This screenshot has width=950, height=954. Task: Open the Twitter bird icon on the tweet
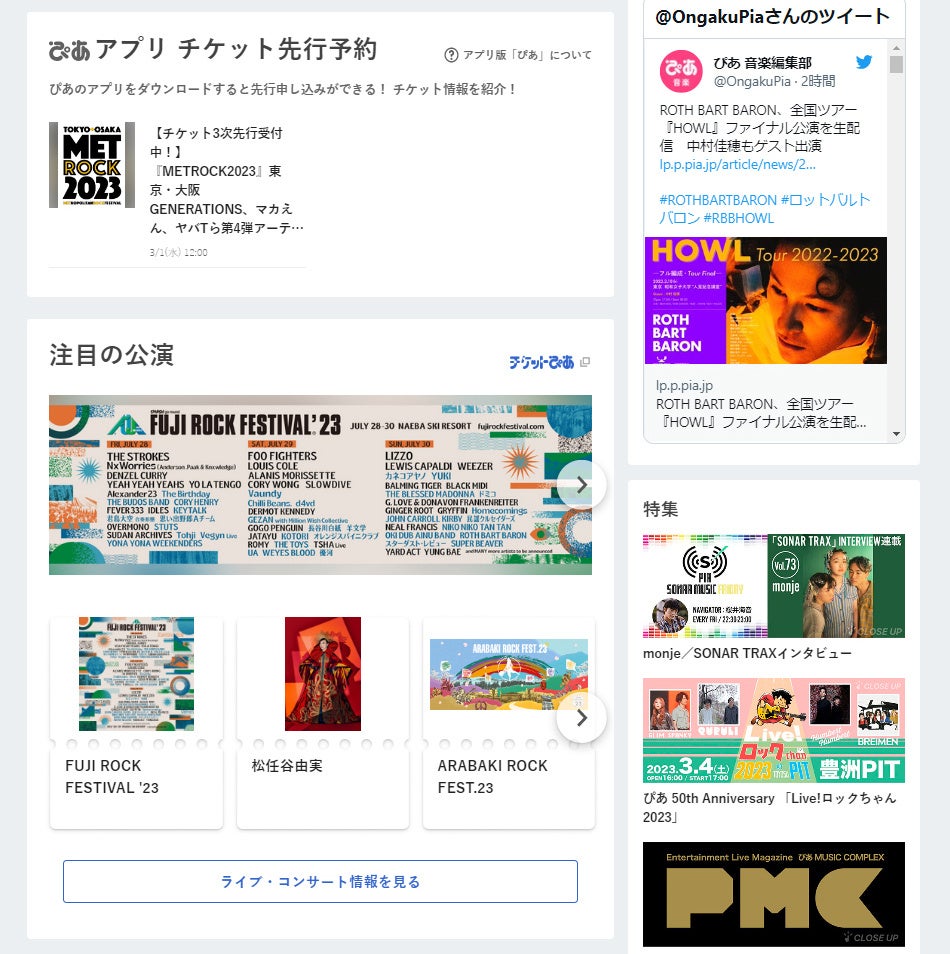click(864, 62)
